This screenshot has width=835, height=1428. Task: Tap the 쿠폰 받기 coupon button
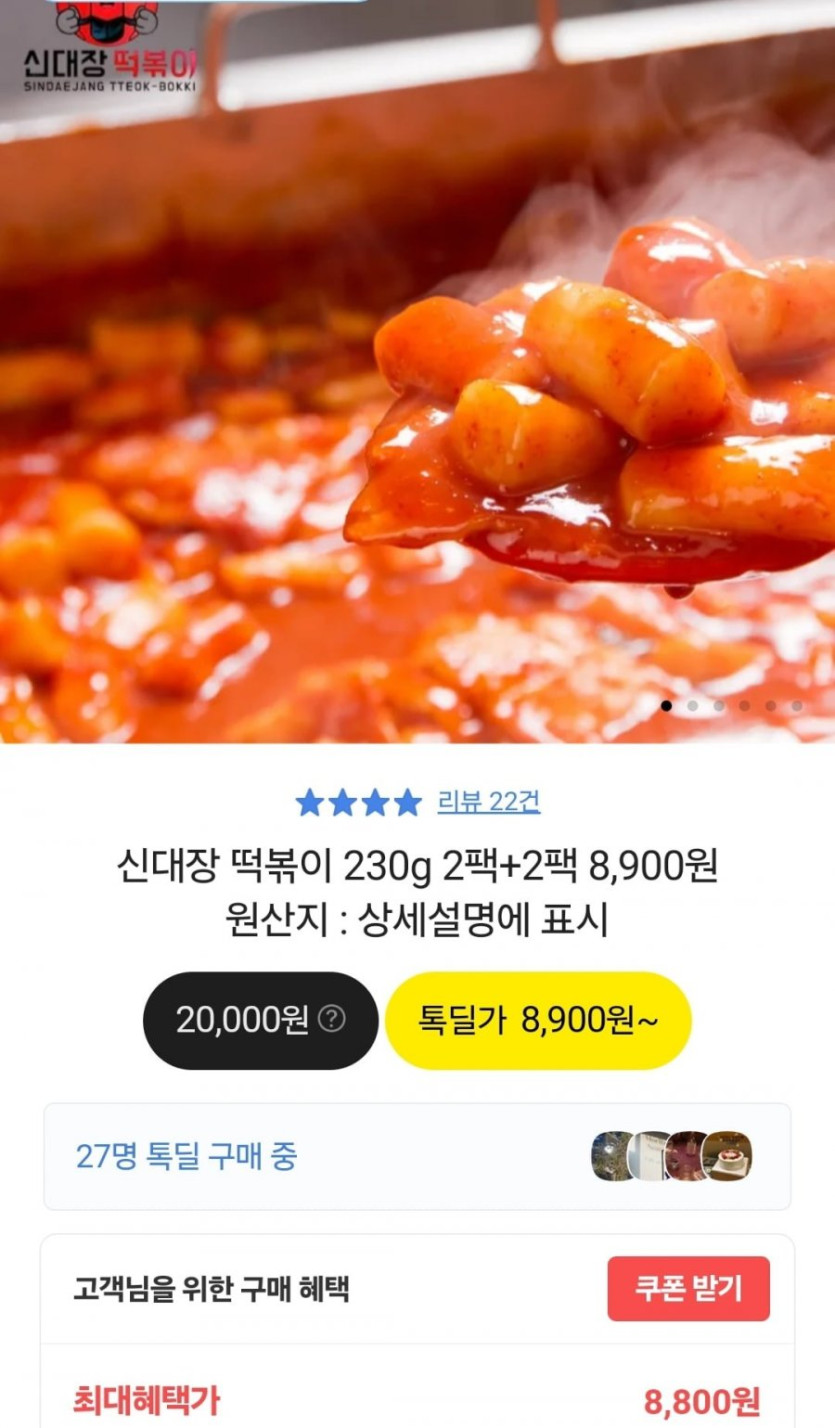[x=688, y=1288]
